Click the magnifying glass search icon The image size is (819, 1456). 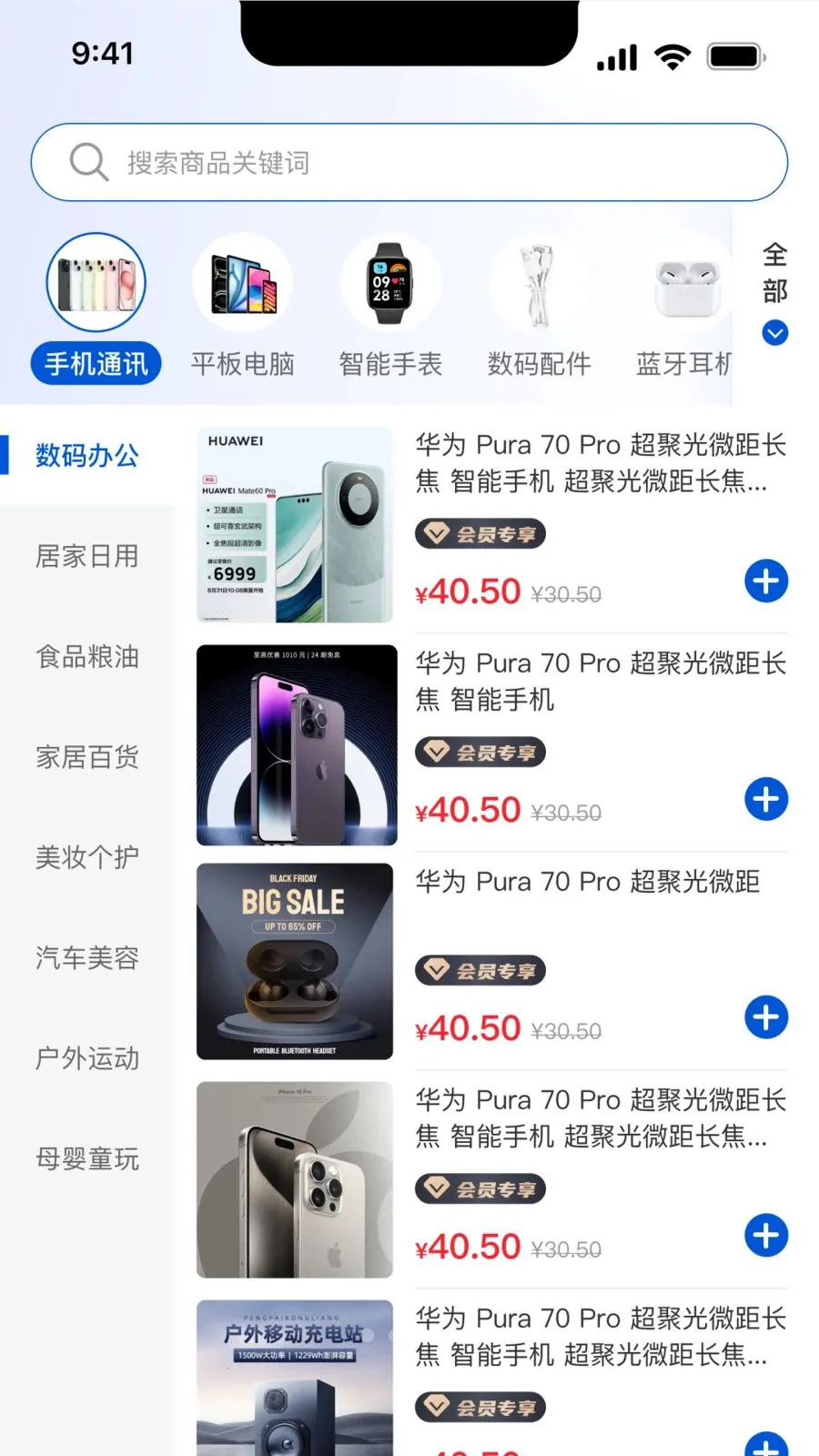point(86,161)
